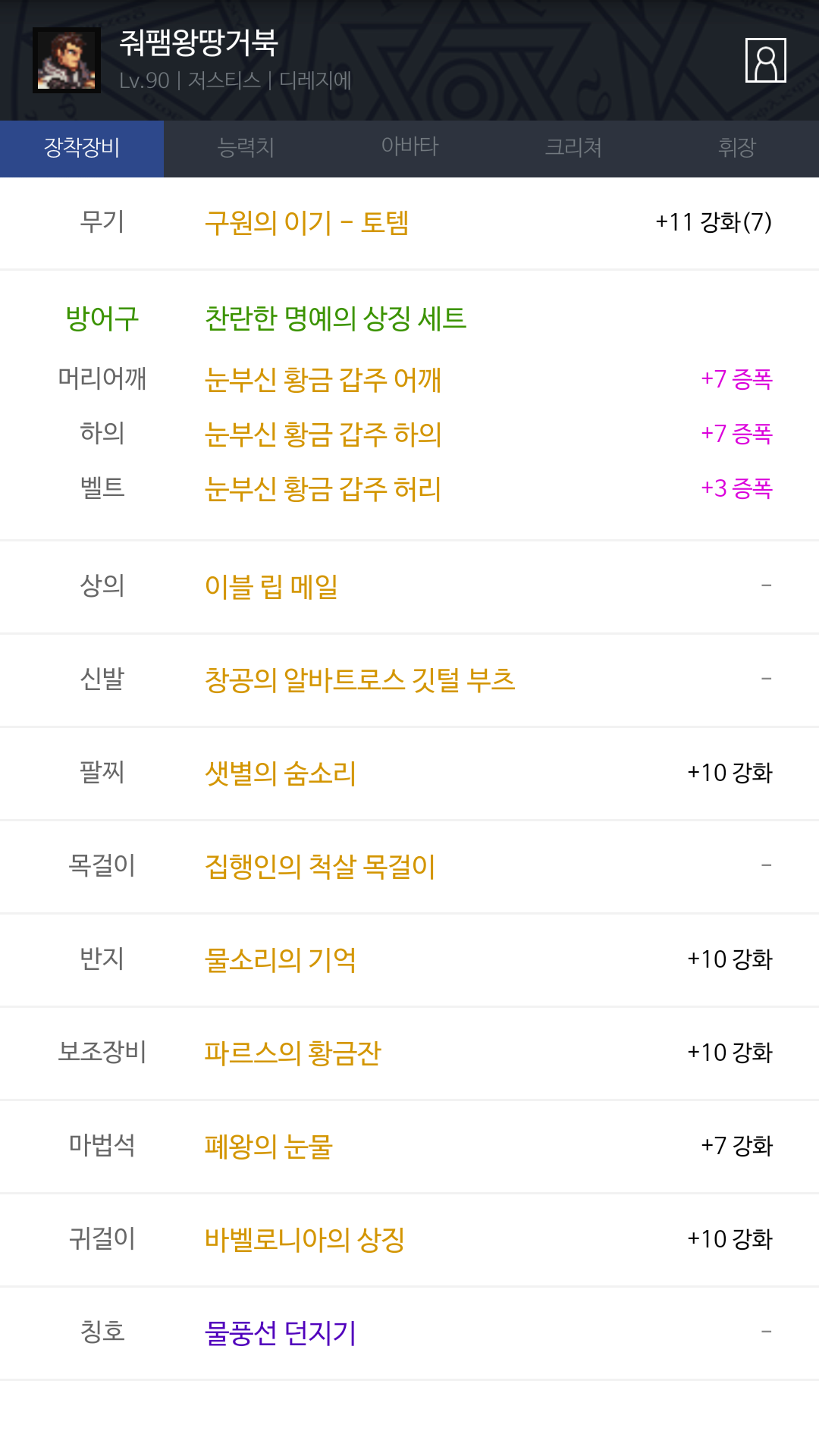Screen dimensions: 819x1456
Task: Switch to the 아바타 tab
Action: [409, 149]
